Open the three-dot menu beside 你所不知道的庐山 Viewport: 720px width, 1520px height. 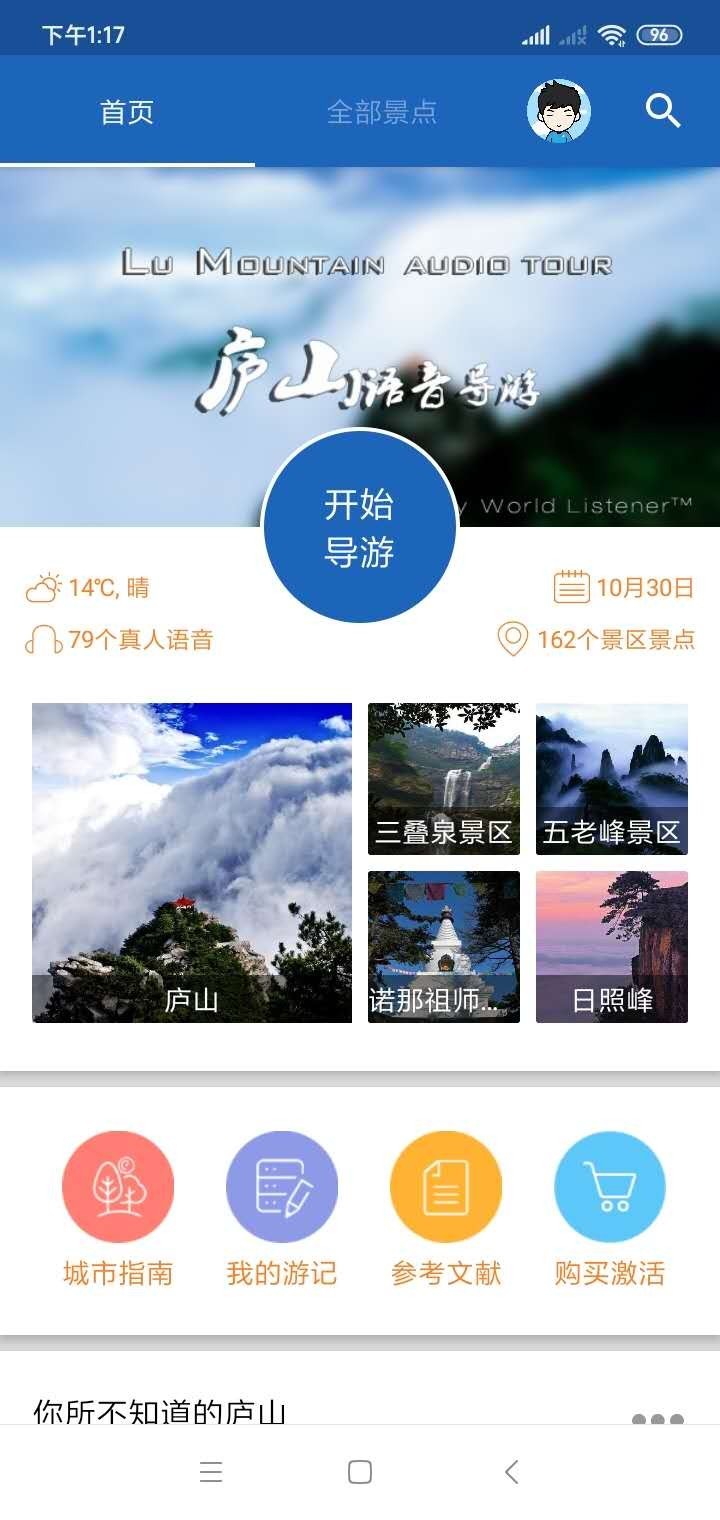[657, 1418]
